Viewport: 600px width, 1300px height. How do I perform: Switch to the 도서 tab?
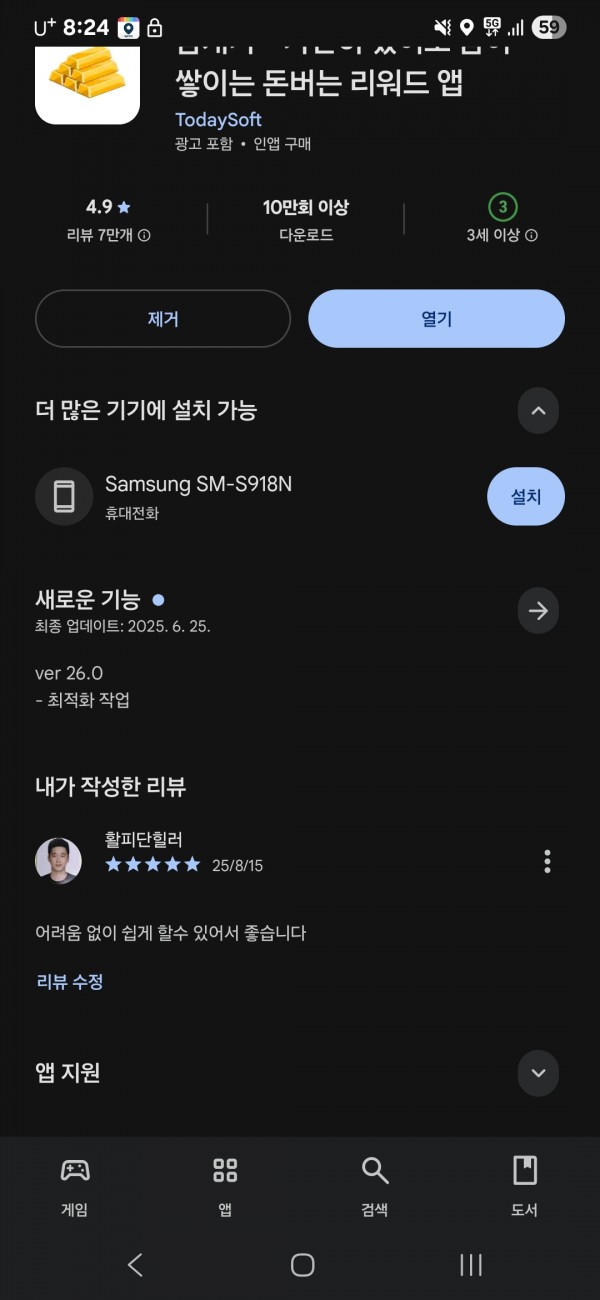[x=525, y=1187]
